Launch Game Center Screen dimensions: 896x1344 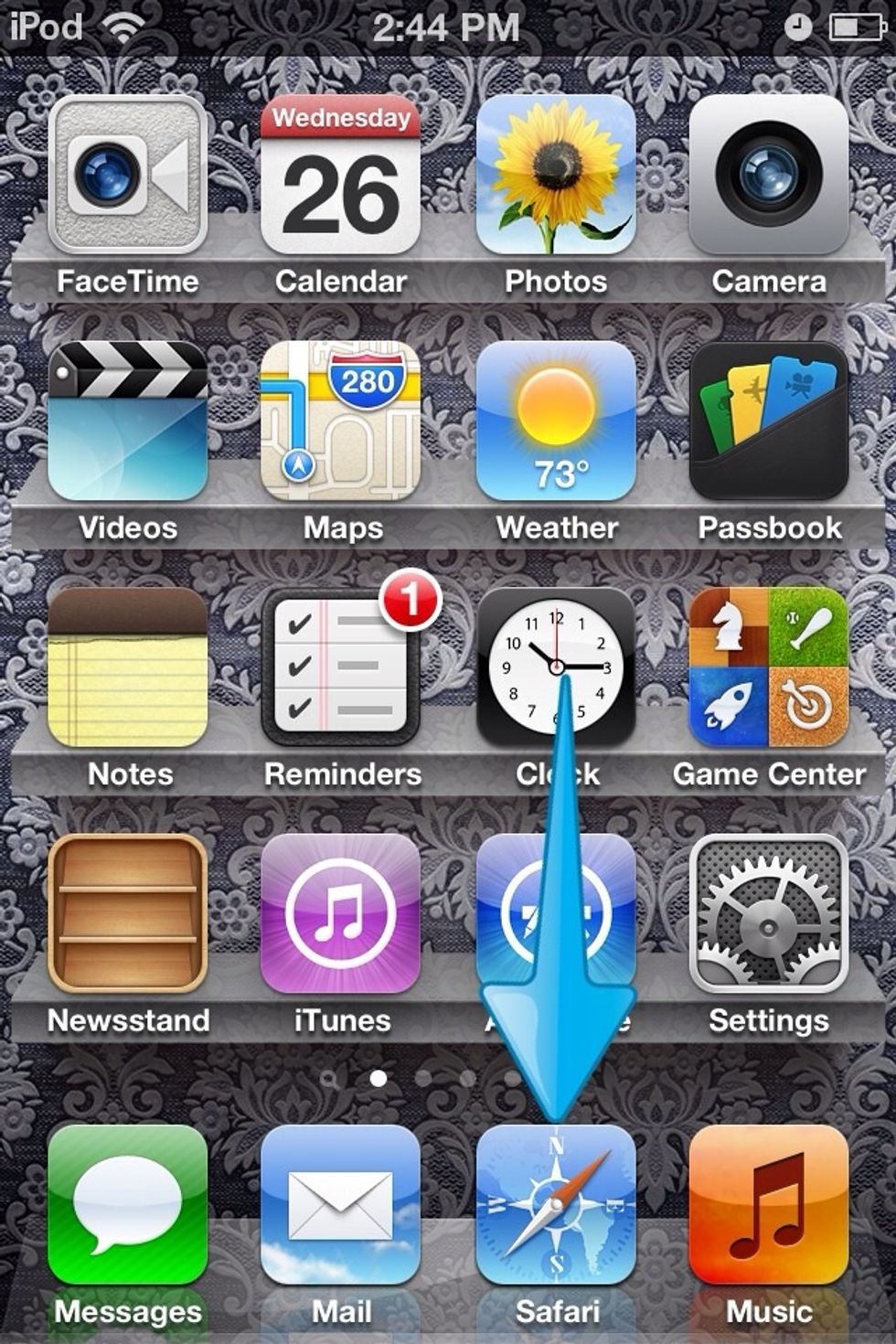pyautogui.click(x=768, y=667)
